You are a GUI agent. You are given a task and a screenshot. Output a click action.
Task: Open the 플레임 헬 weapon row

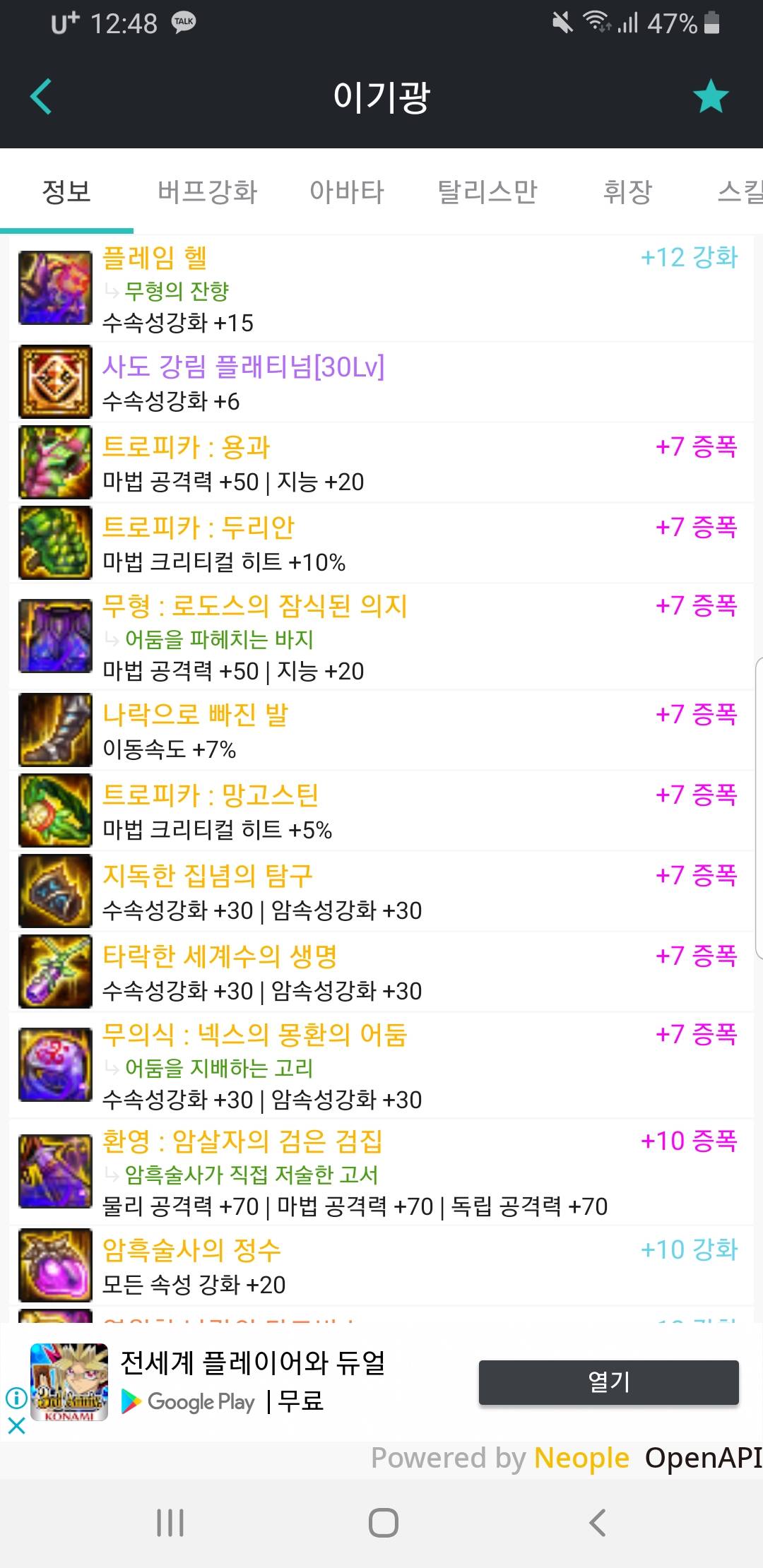coord(381,289)
